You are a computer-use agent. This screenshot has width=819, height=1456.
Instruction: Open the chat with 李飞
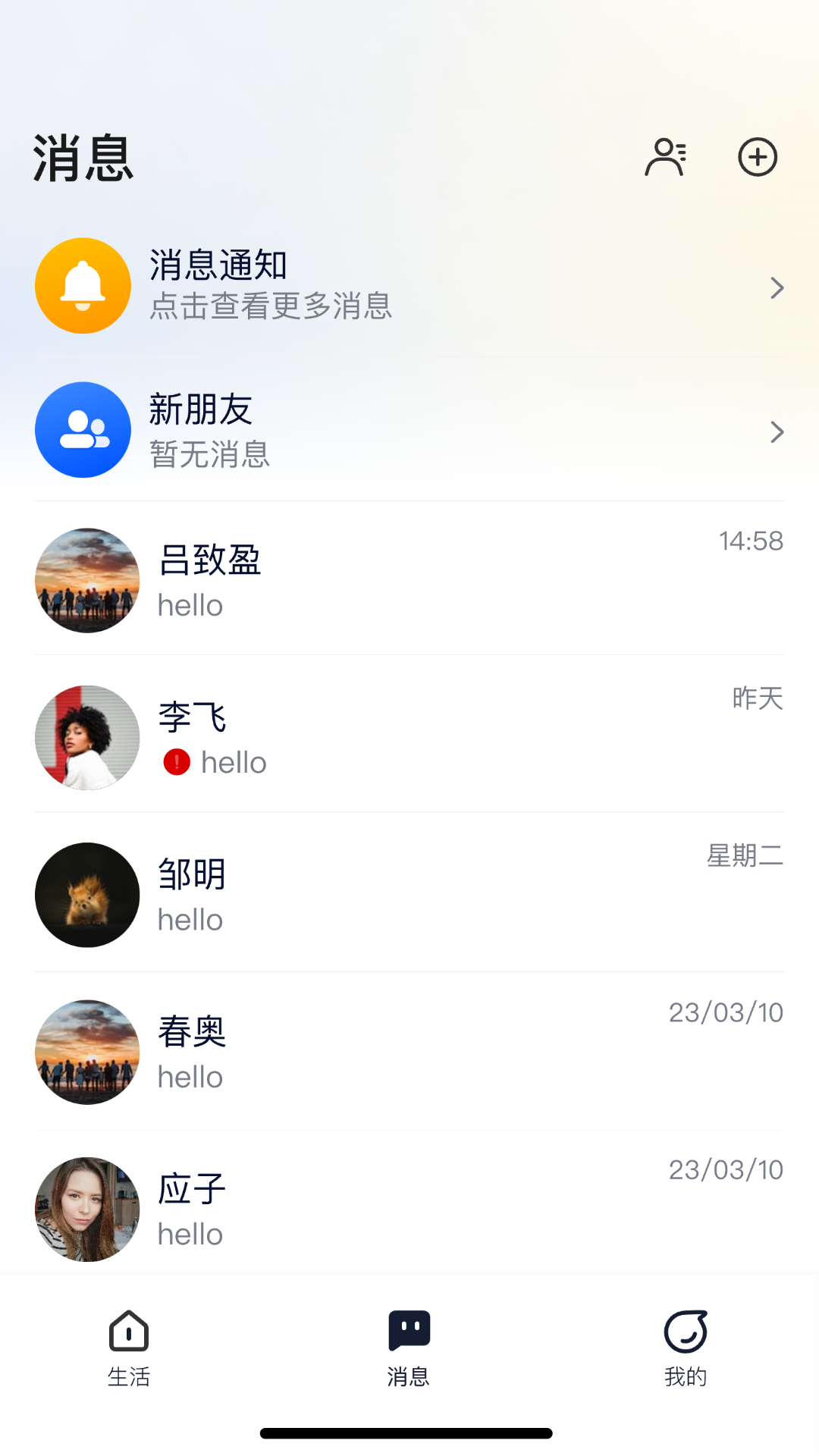click(409, 737)
